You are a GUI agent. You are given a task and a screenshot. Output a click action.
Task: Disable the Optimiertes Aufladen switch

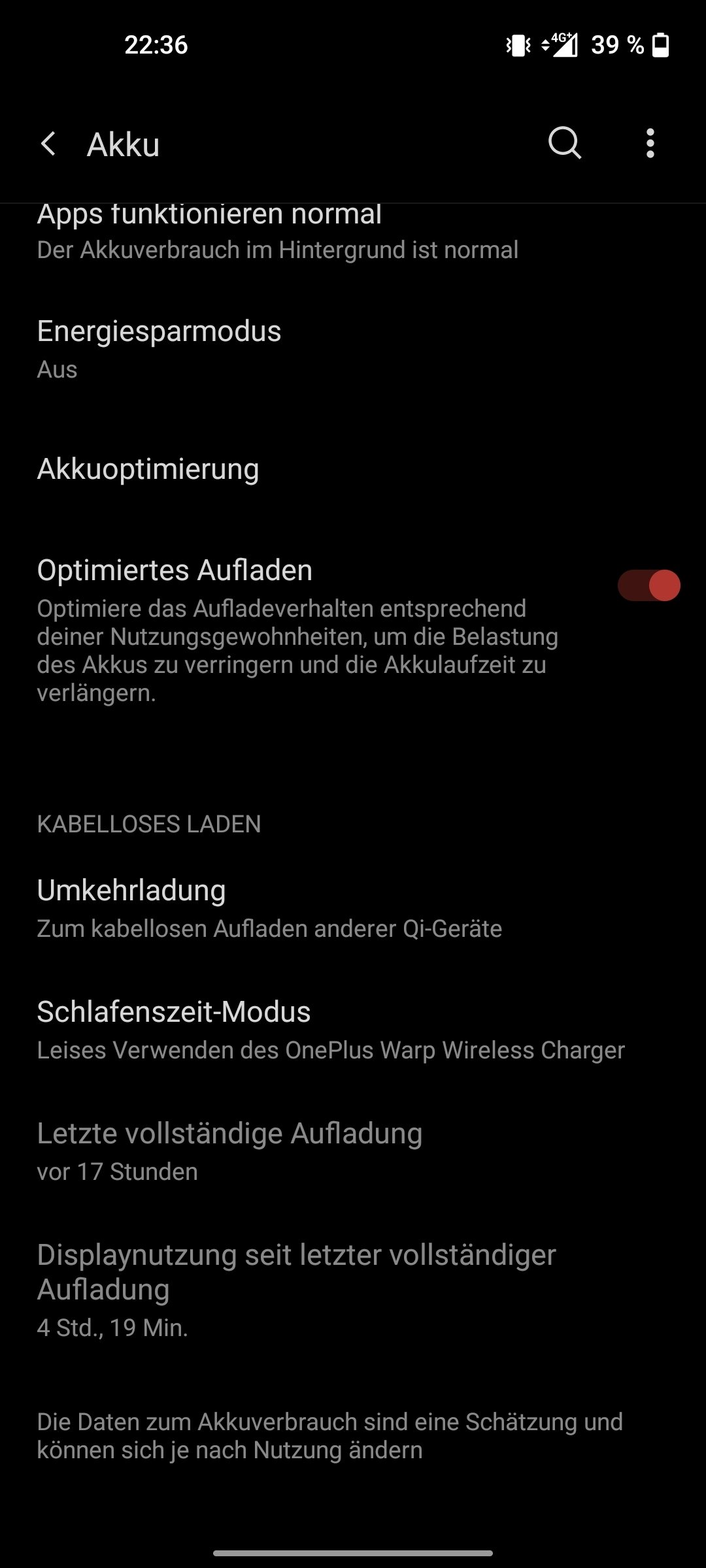tap(649, 585)
